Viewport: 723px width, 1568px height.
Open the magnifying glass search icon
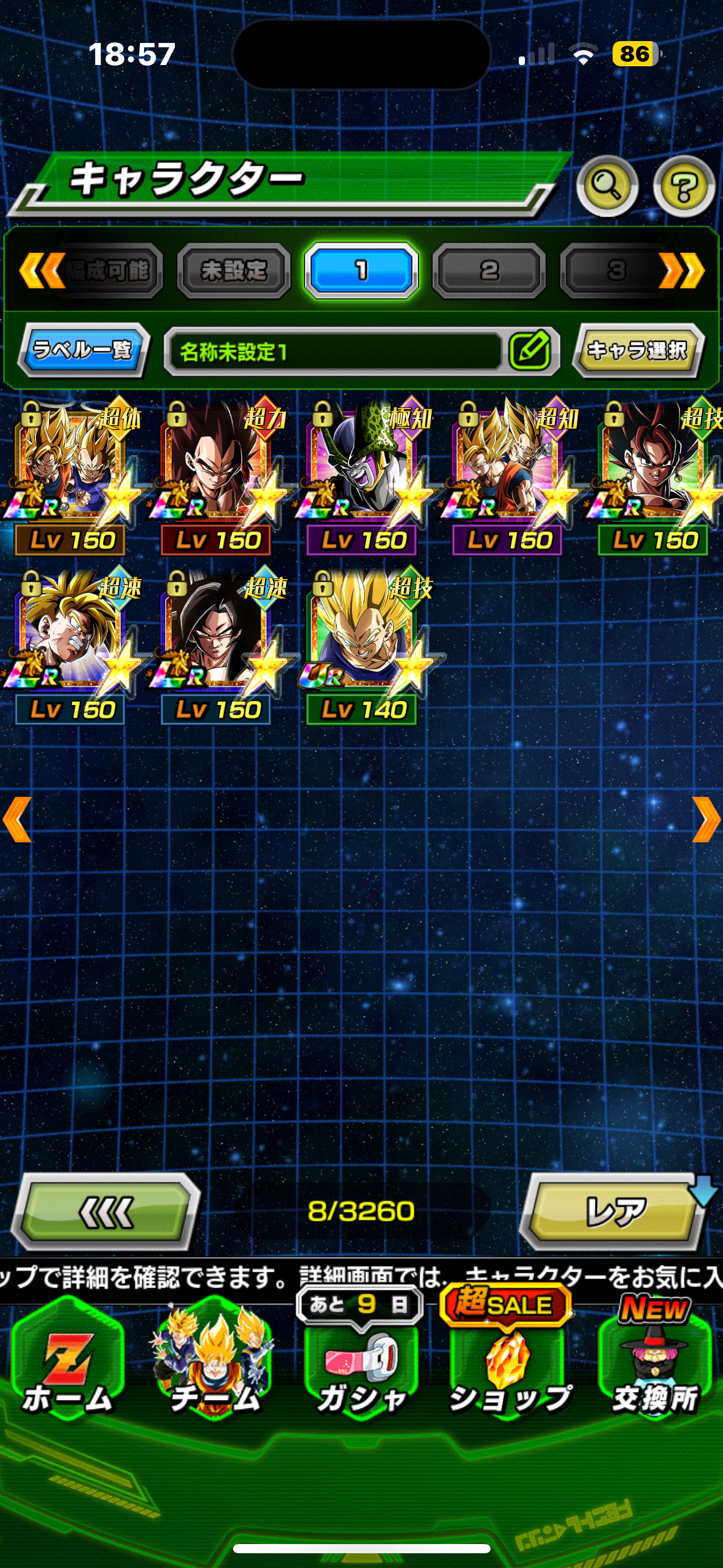point(606,185)
